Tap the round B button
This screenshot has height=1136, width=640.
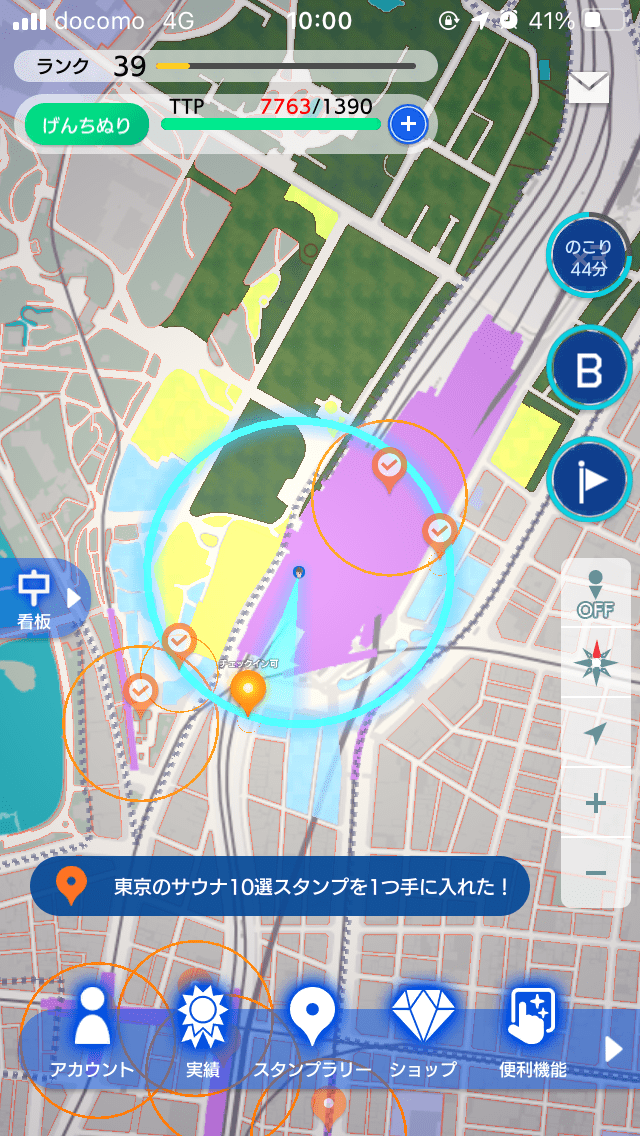(589, 370)
